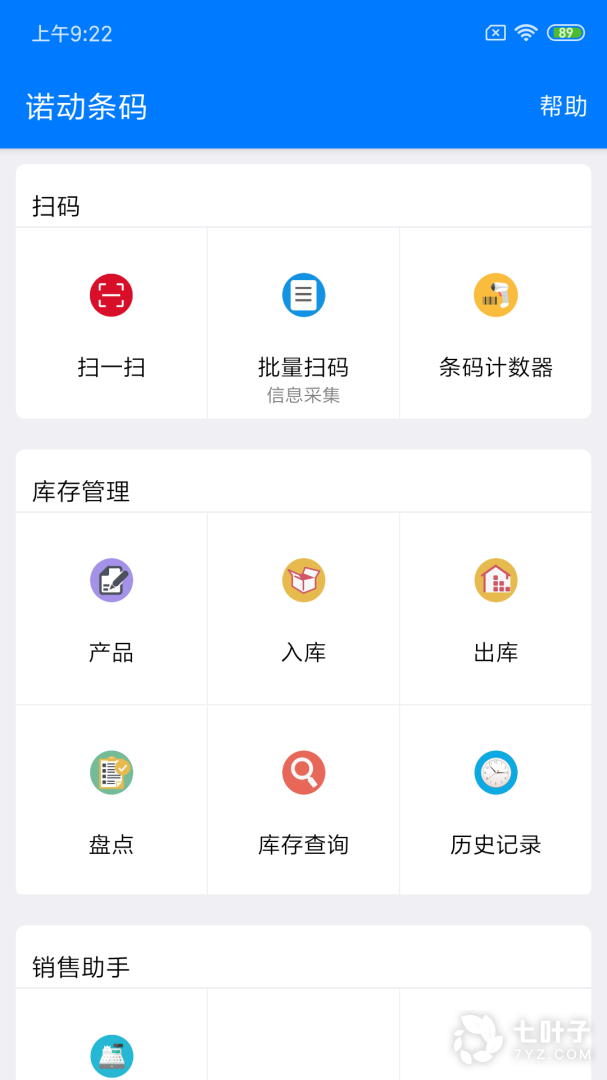607x1080 pixels.
Task: Open 库存查询 inventory search
Action: [x=303, y=800]
